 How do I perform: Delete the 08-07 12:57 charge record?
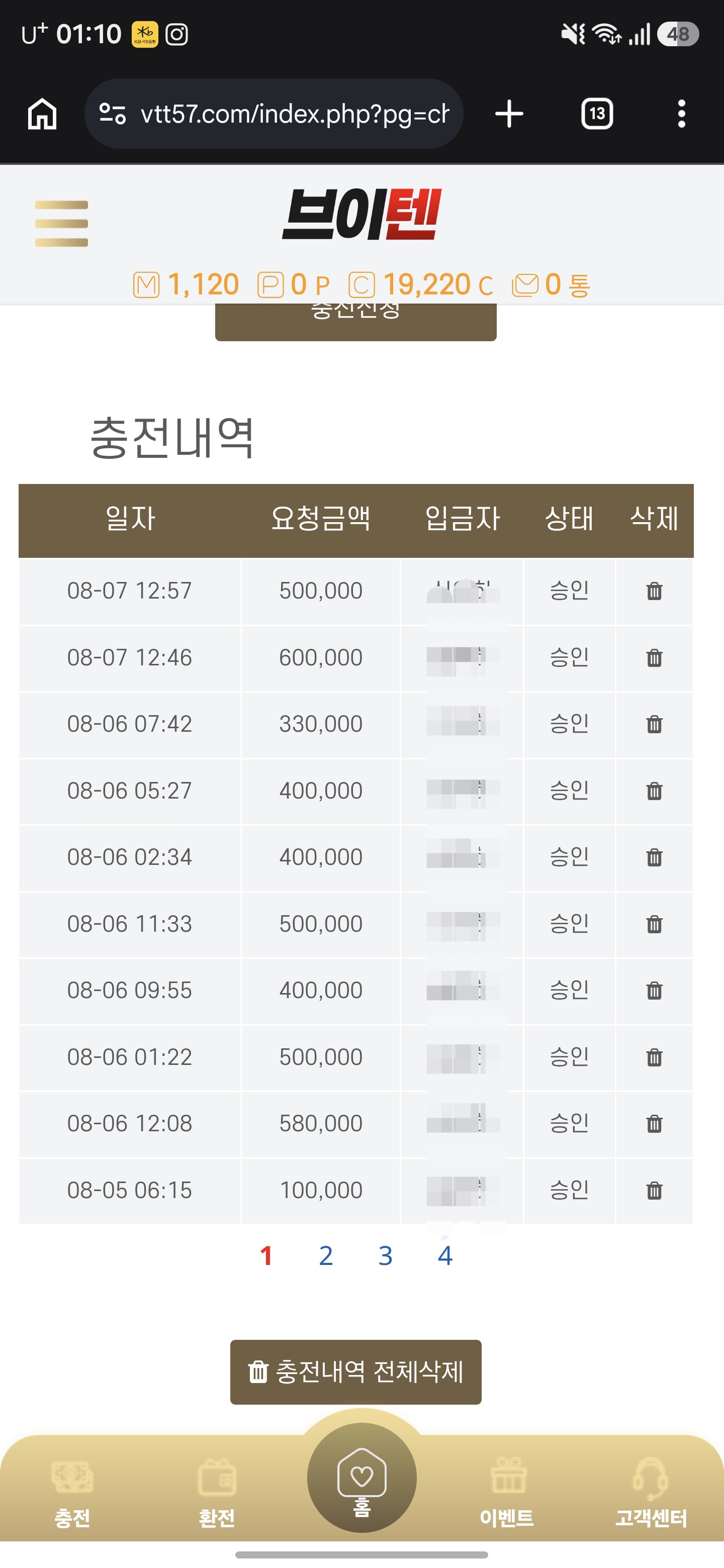(x=654, y=591)
